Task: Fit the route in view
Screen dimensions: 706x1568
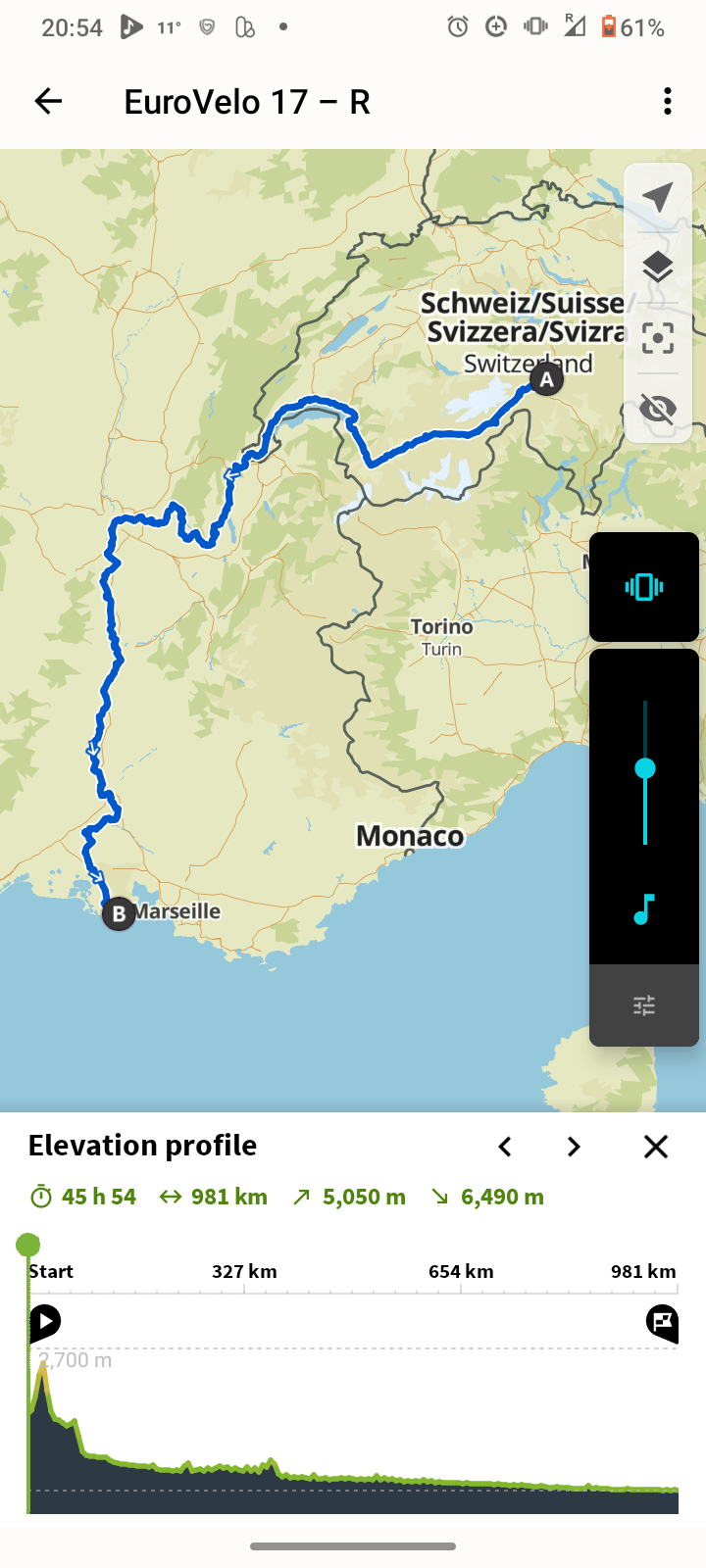Action: (x=658, y=338)
